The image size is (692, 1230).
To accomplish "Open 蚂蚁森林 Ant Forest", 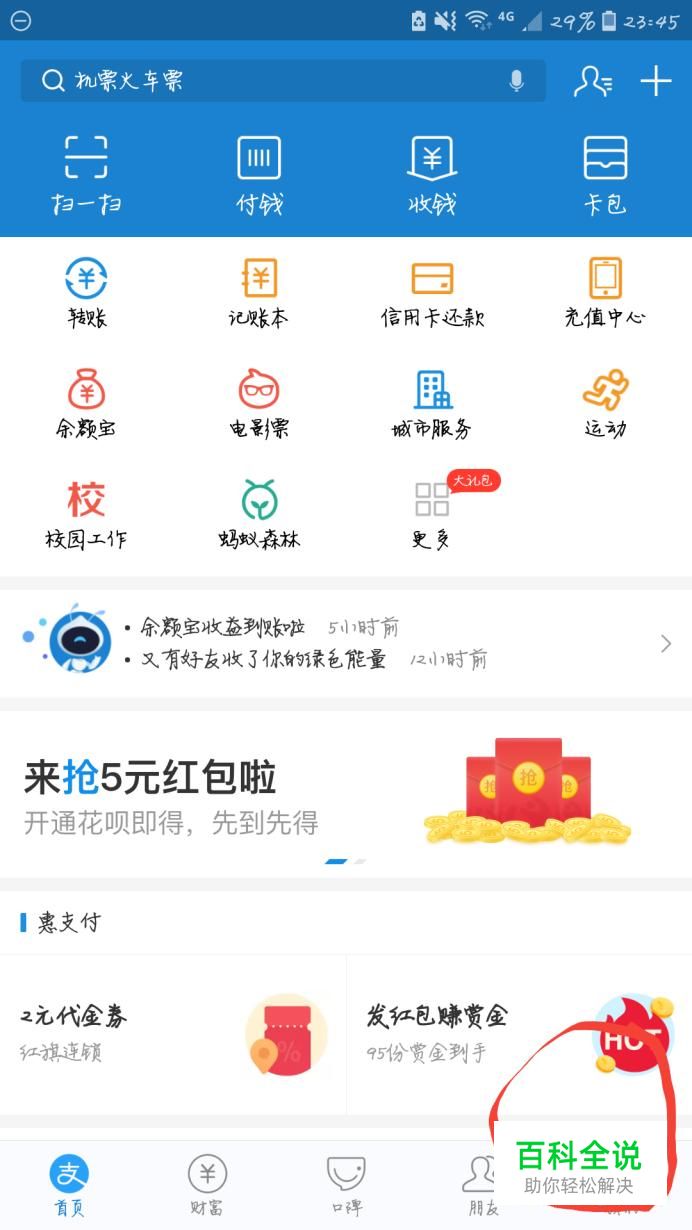I will (259, 513).
